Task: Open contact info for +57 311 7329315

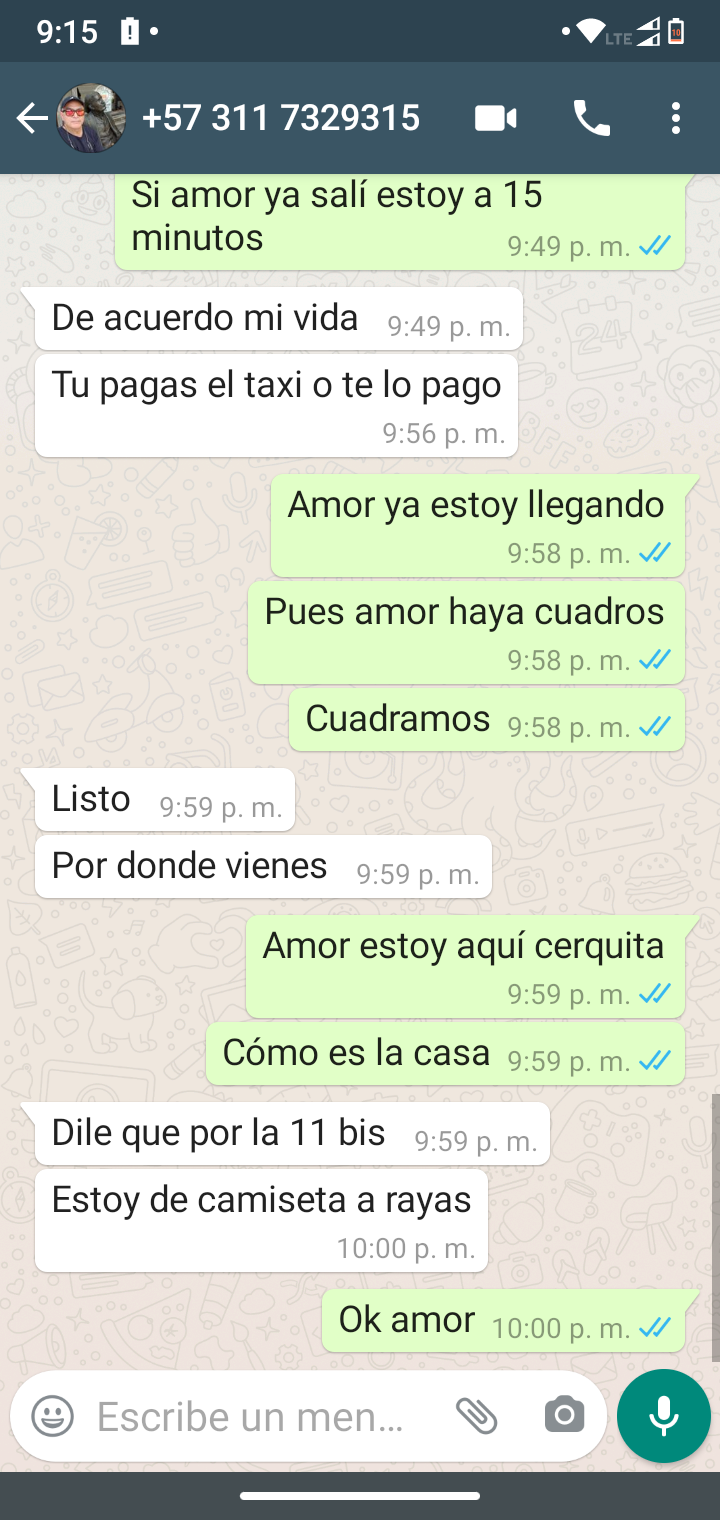Action: click(x=281, y=119)
